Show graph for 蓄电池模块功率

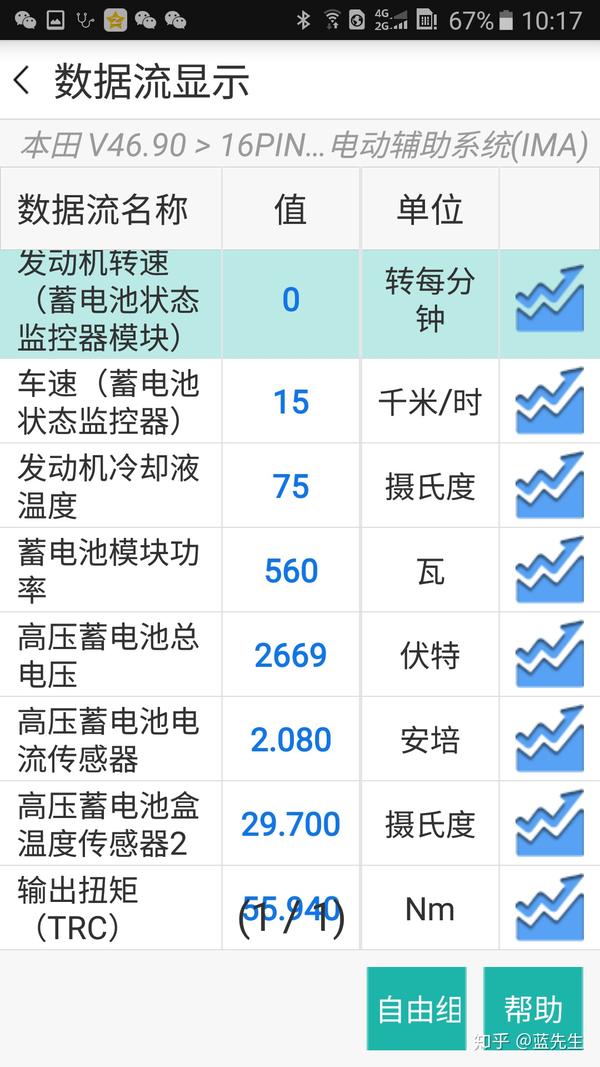550,570
